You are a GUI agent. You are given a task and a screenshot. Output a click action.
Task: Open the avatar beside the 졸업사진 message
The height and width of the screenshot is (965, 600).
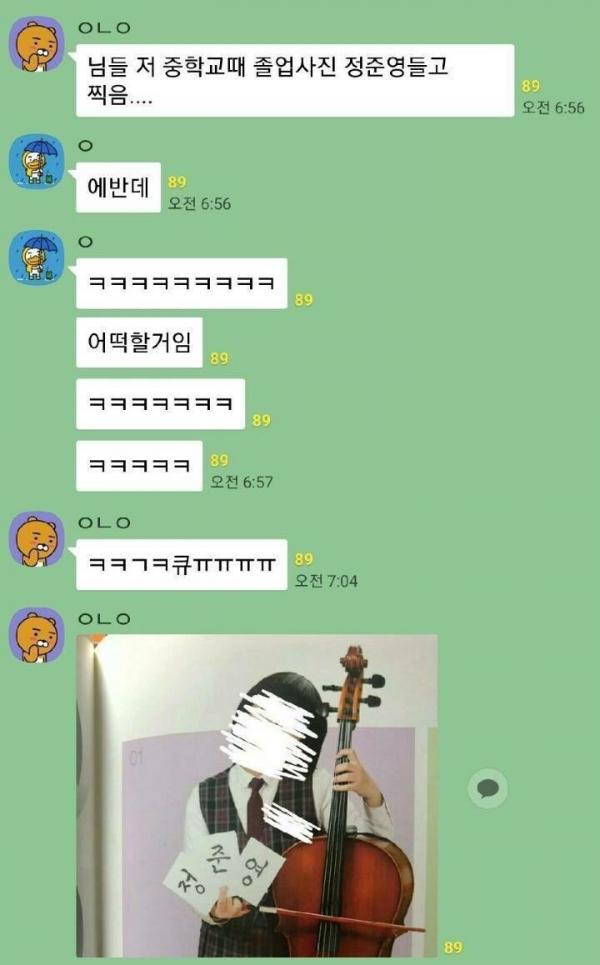36,44
